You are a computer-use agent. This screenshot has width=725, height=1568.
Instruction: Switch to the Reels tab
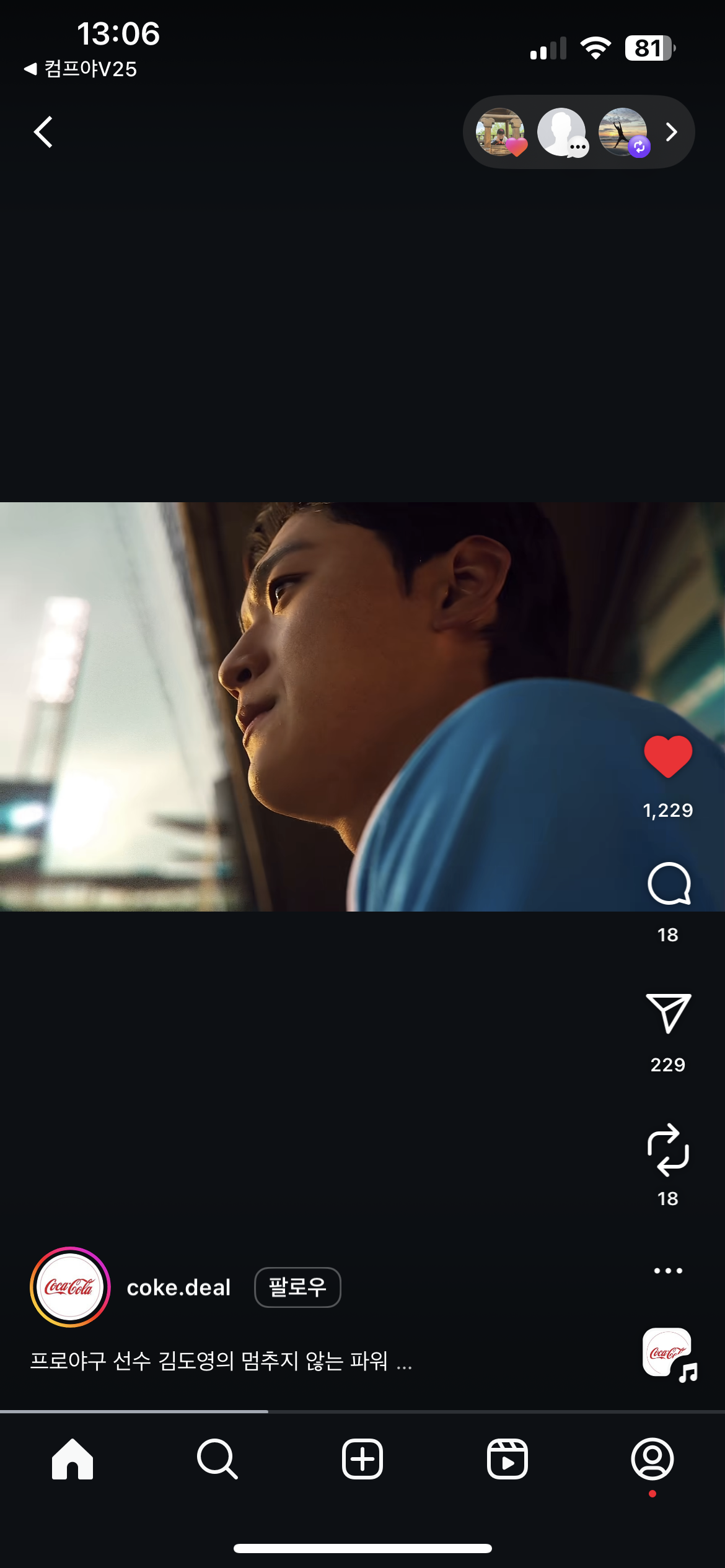point(507,1460)
